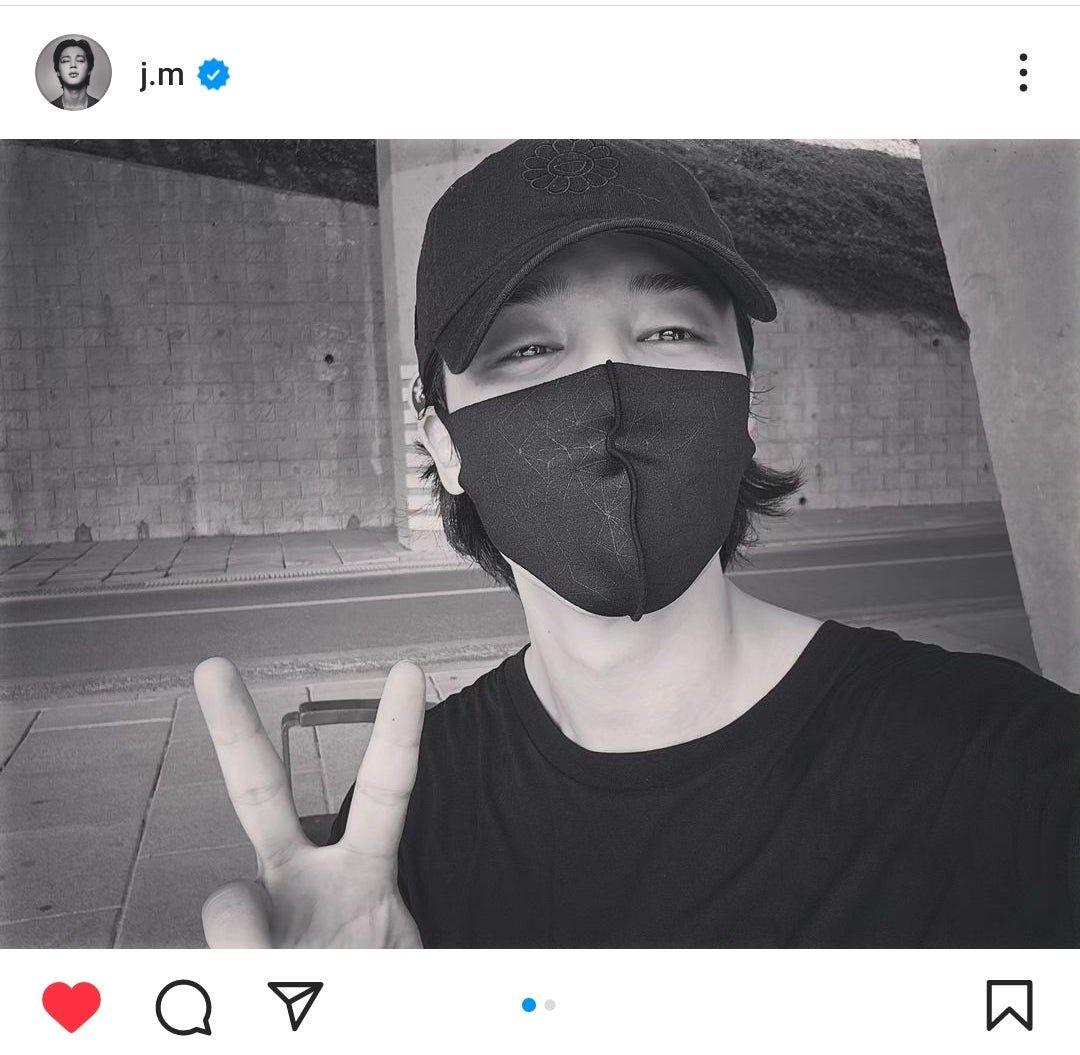Open the j.m username link
1080x1055 pixels.
click(x=162, y=74)
